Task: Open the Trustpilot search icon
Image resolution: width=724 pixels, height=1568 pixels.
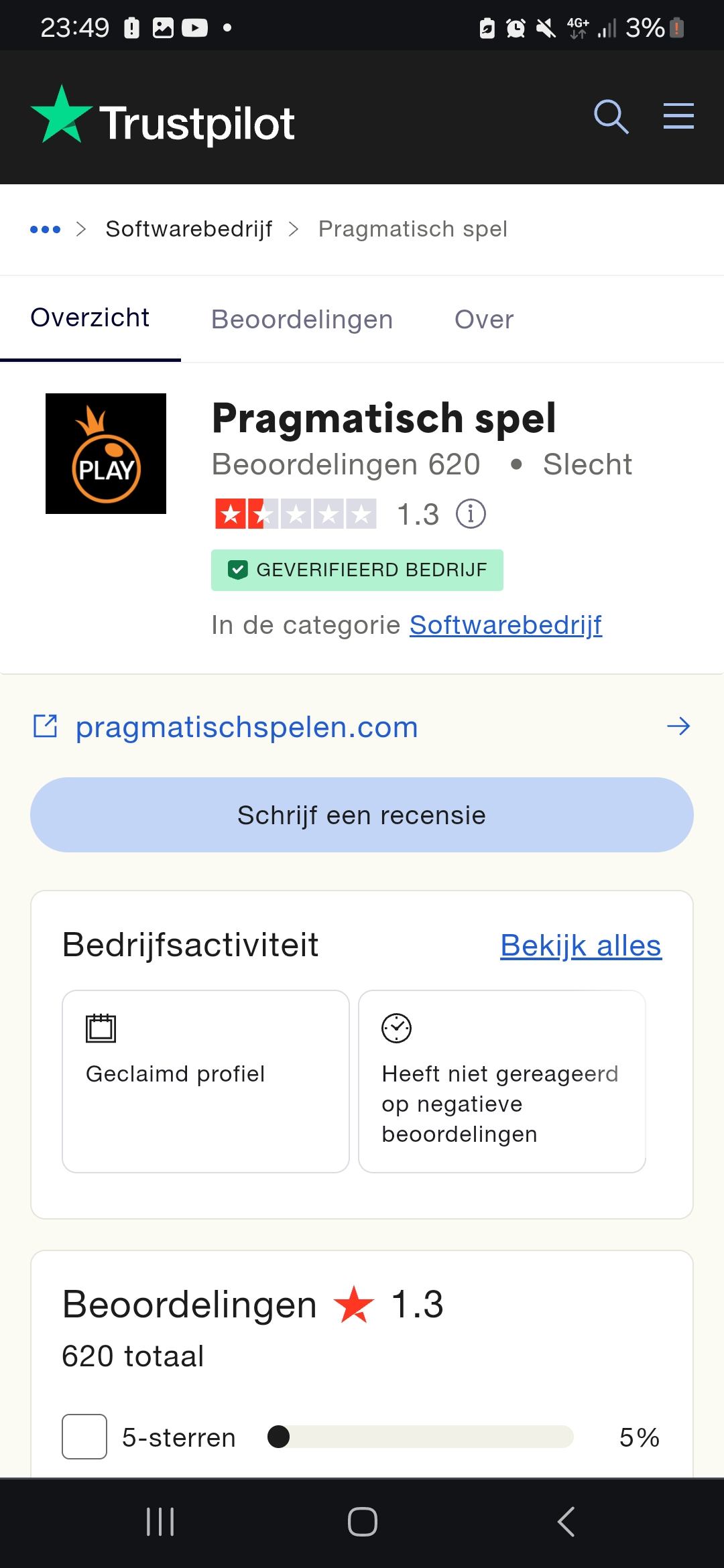Action: (x=611, y=117)
